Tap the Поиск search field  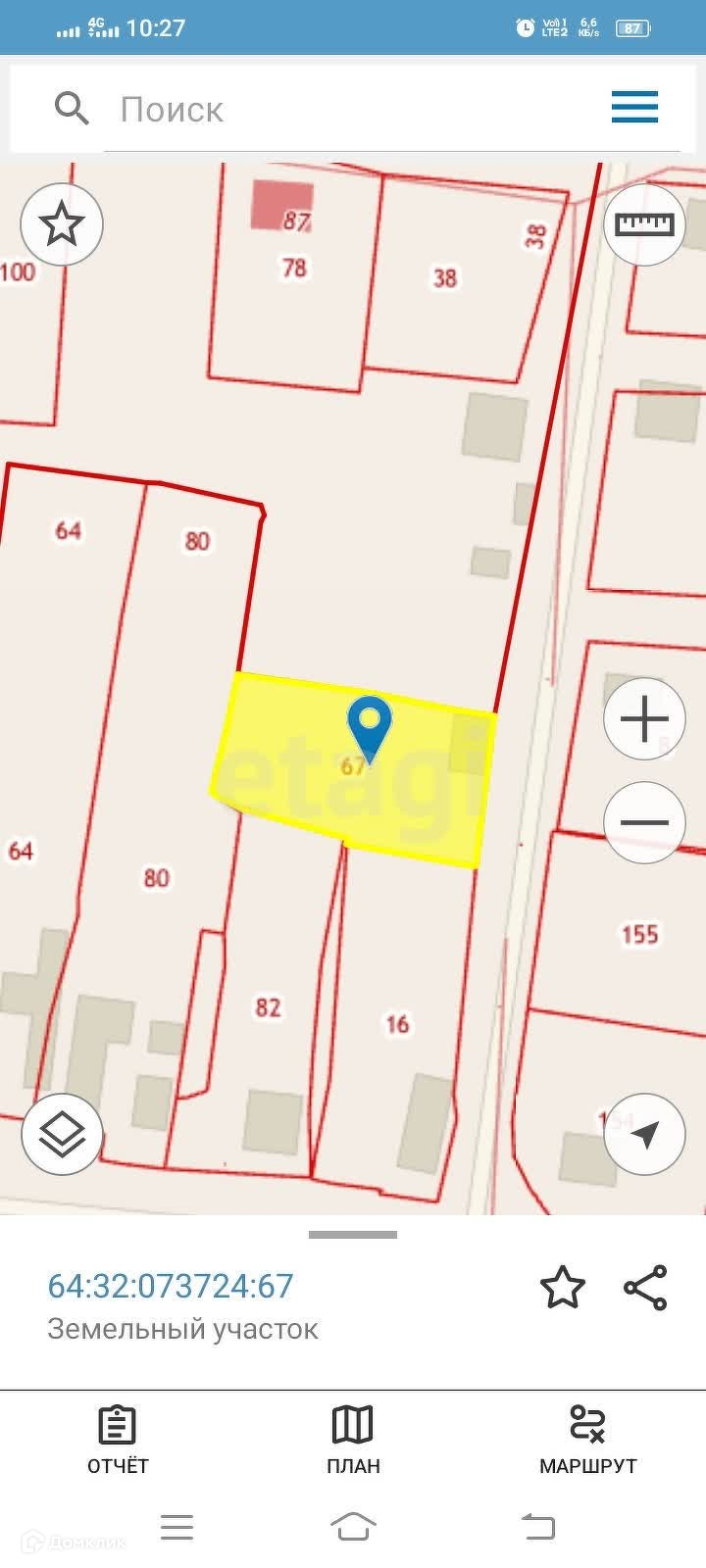333,109
